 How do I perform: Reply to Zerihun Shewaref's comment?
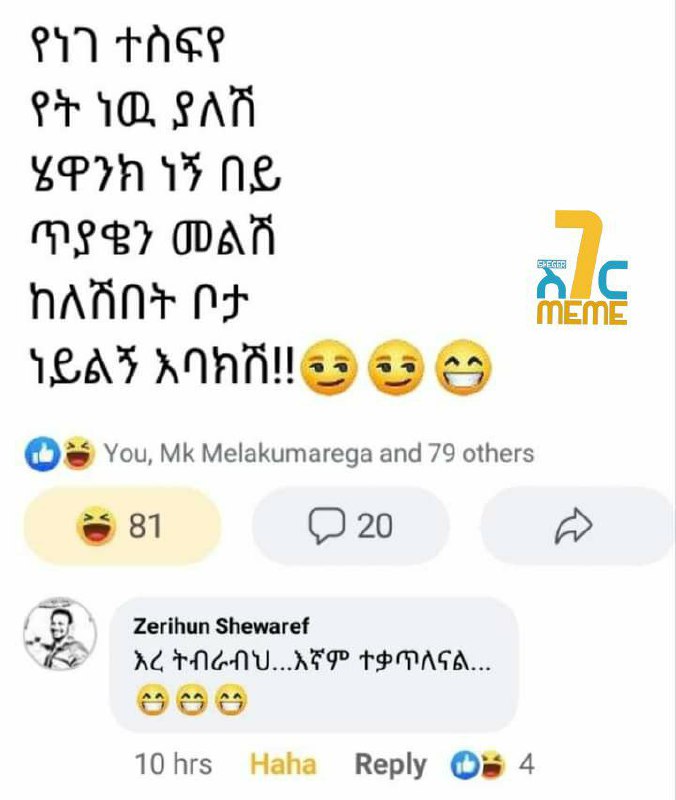[x=390, y=765]
